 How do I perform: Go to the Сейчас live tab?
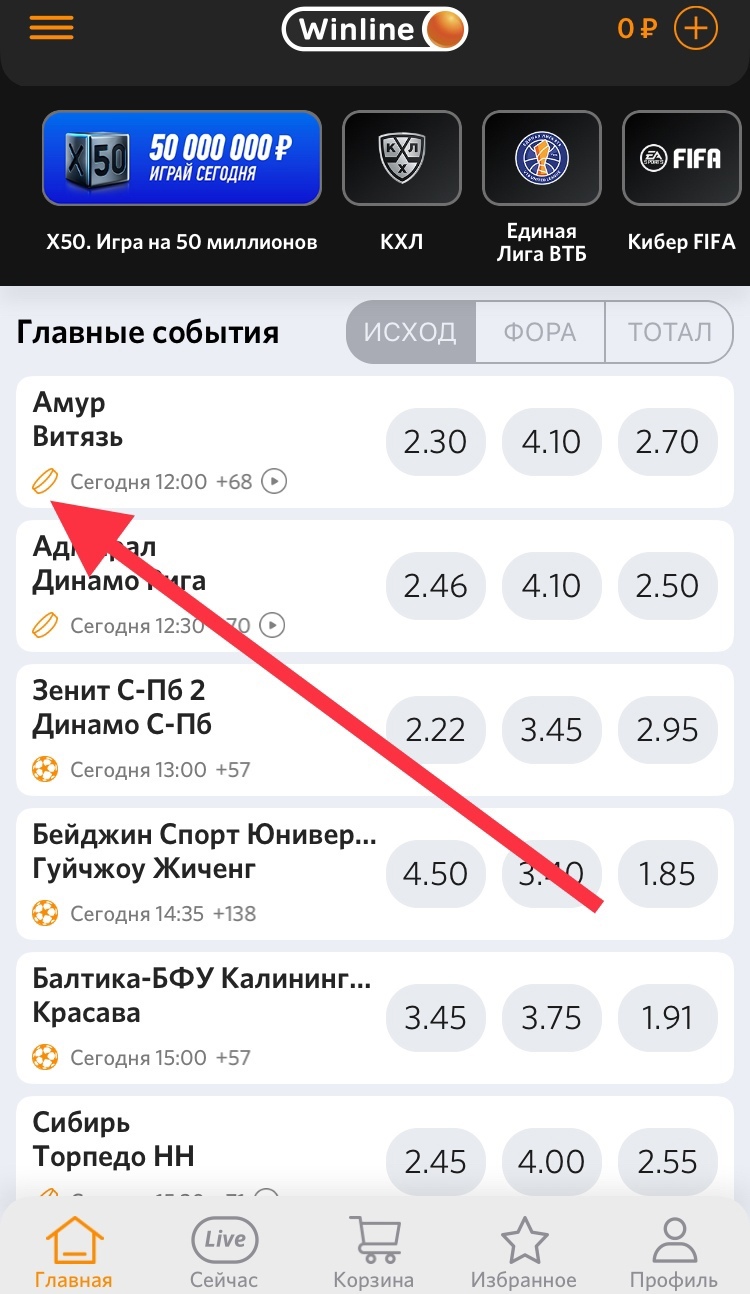click(224, 1252)
